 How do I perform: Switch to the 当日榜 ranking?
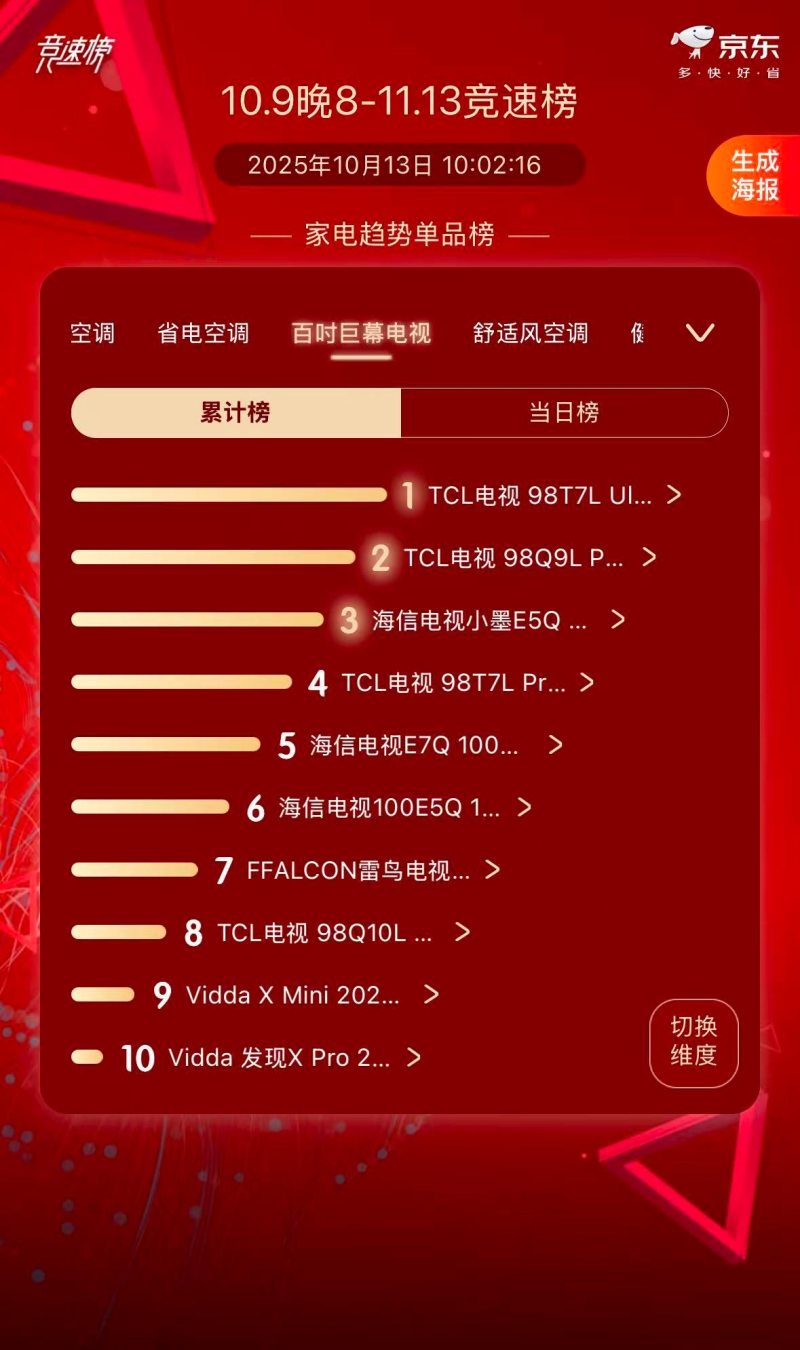(564, 413)
